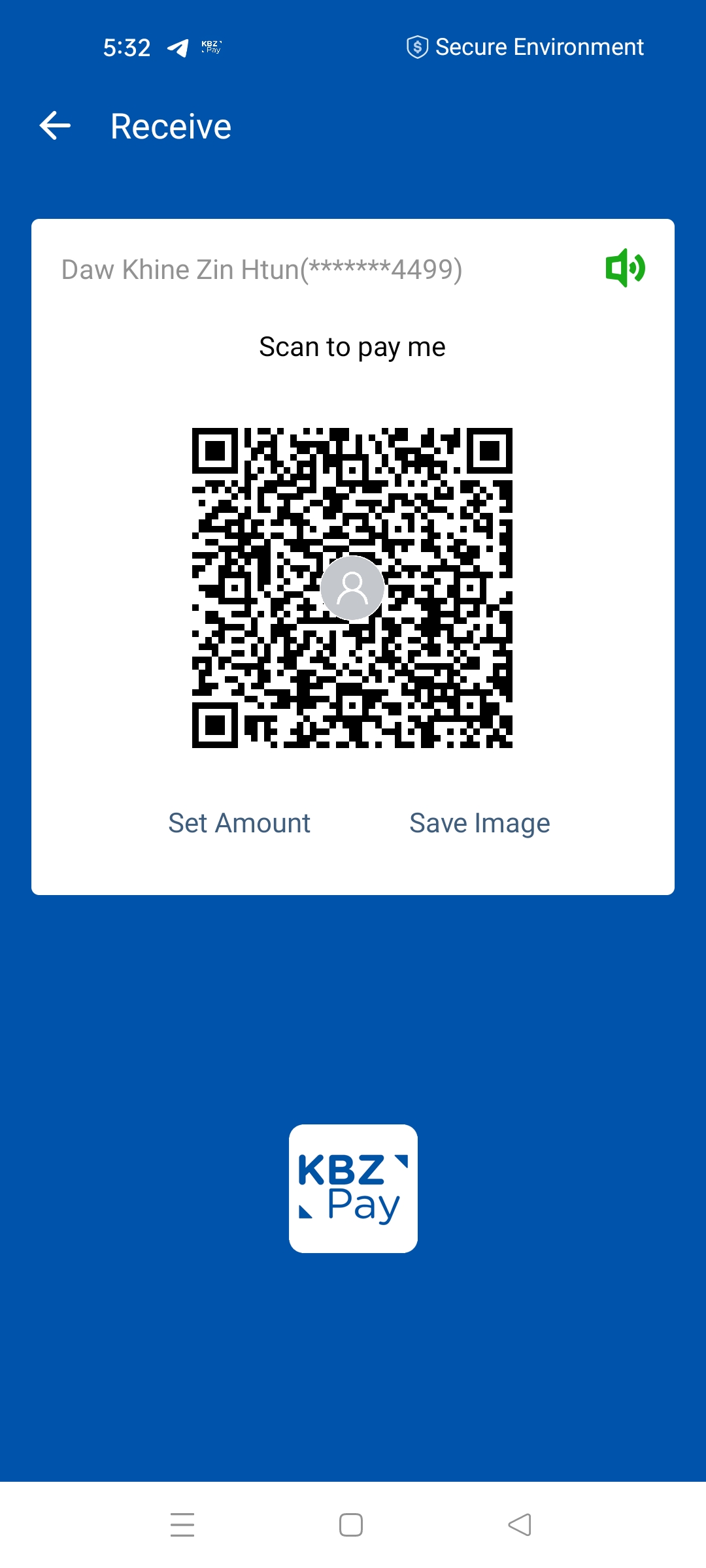Image resolution: width=706 pixels, height=1568 pixels.
Task: Open the system recent apps menu
Action: click(182, 1525)
